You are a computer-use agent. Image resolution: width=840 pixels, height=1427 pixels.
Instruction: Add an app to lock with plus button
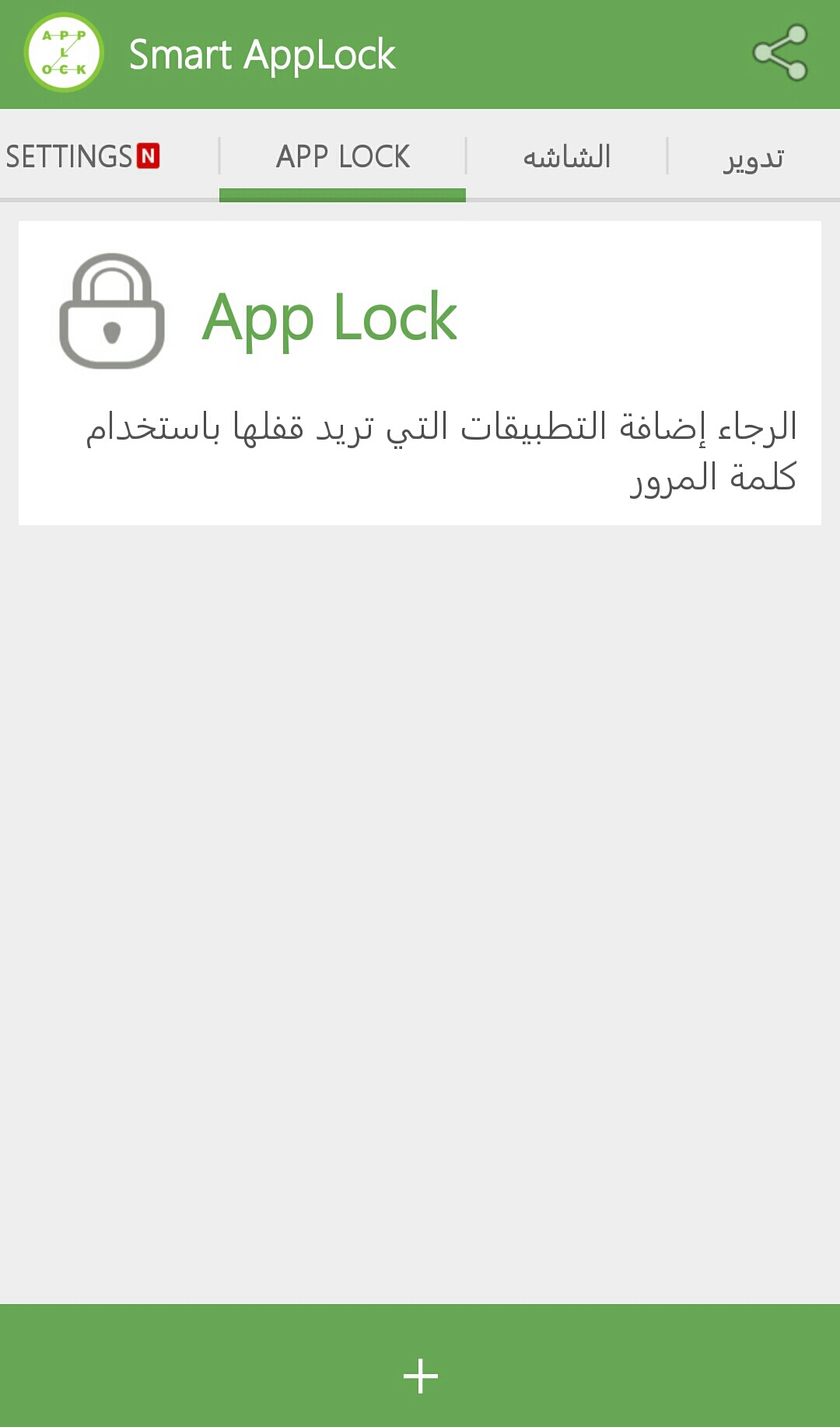tap(420, 1376)
